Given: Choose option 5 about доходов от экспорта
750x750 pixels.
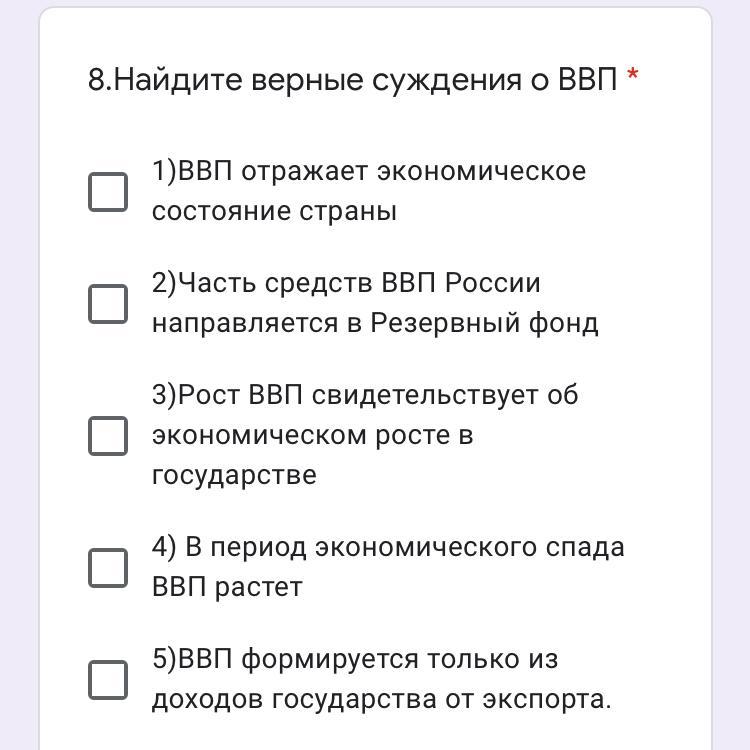Looking at the screenshot, I should pyautogui.click(x=108, y=679).
